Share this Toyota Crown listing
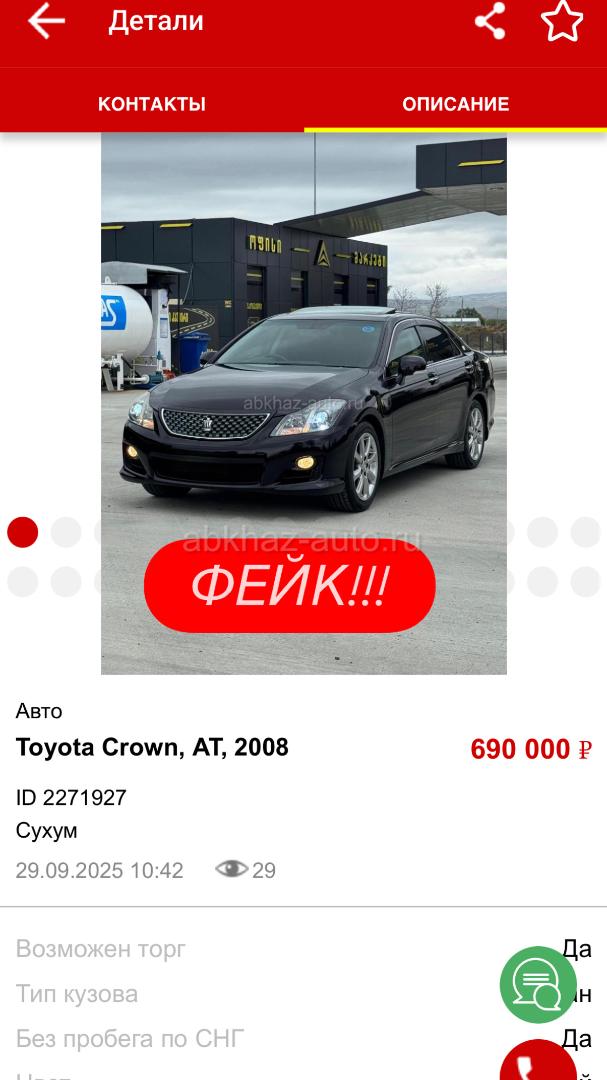 tap(489, 21)
